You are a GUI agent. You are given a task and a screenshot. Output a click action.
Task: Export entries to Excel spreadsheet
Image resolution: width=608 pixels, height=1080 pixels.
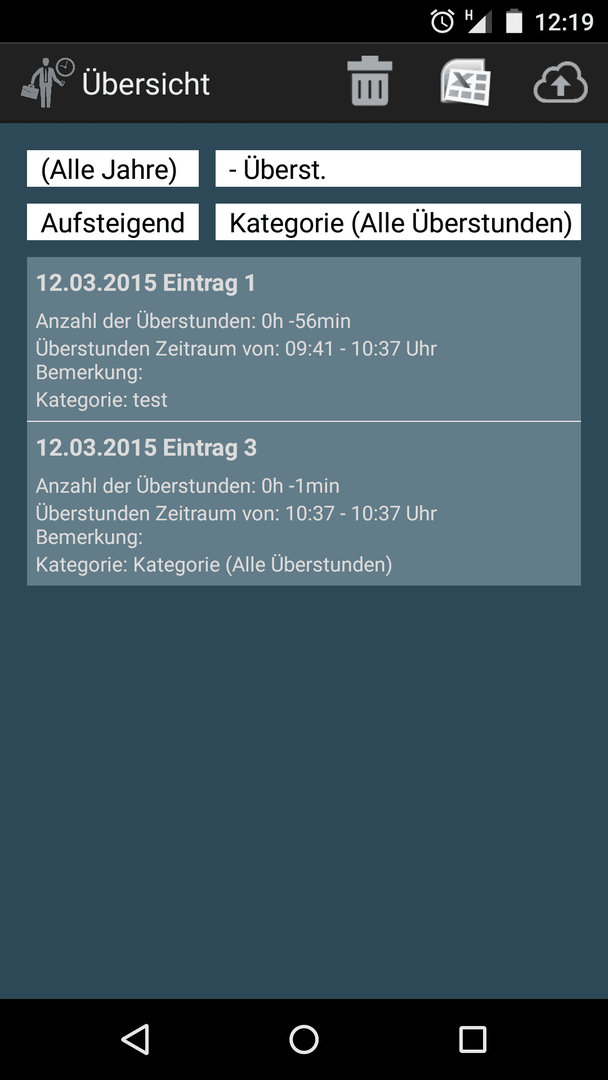pos(465,82)
